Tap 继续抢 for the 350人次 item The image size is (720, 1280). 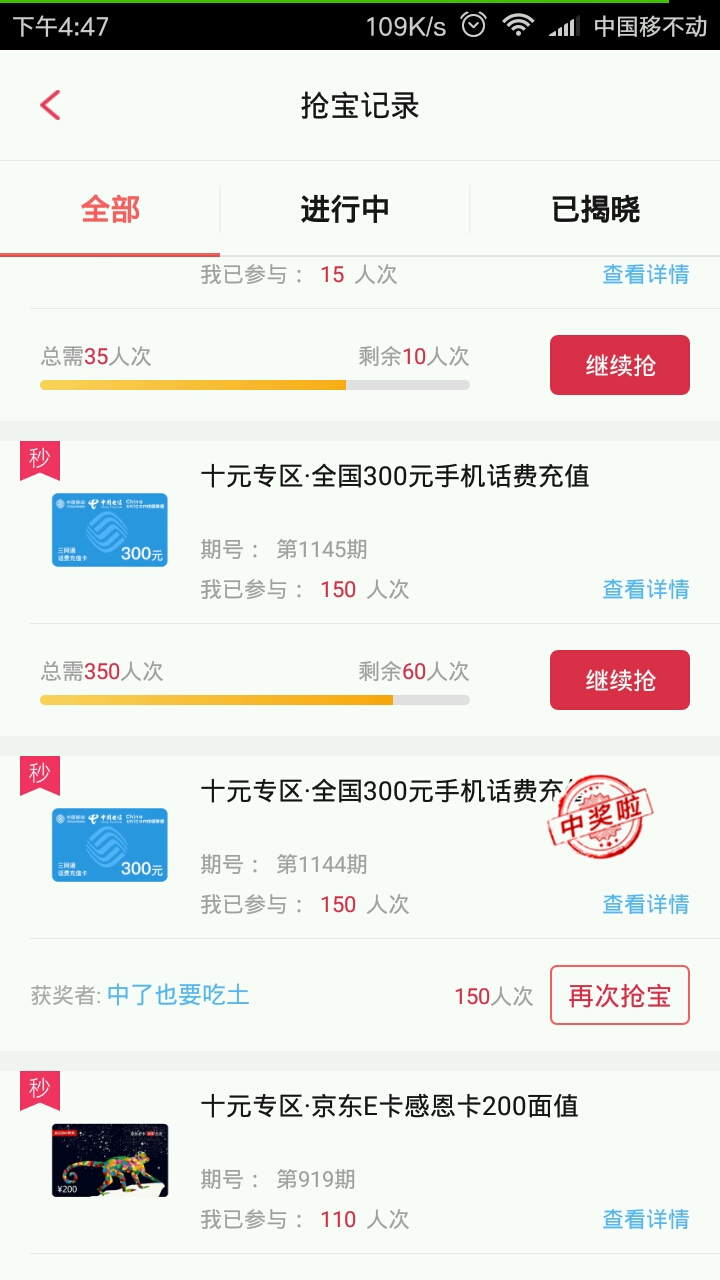(x=620, y=680)
